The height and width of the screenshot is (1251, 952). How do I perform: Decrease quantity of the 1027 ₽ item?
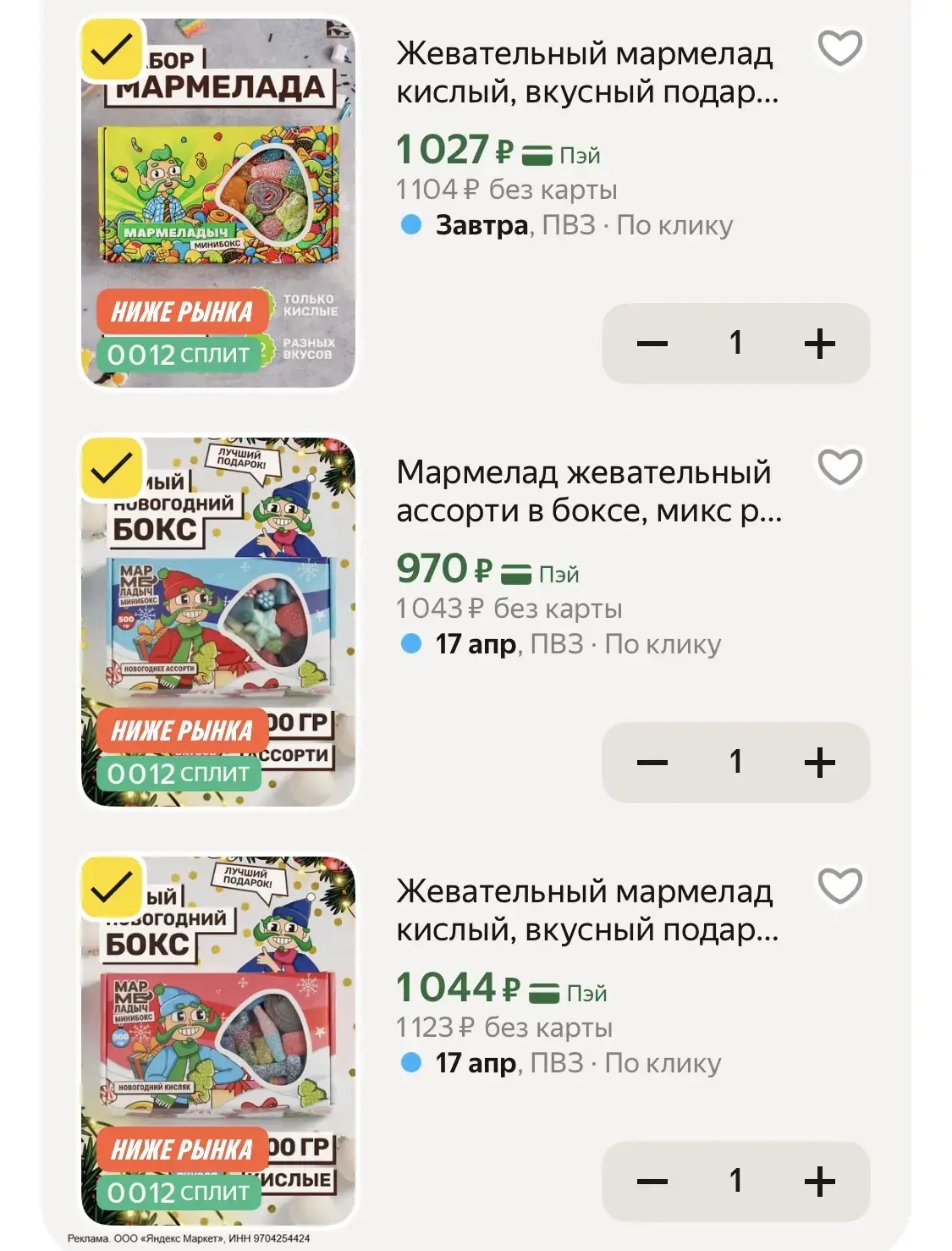652,344
